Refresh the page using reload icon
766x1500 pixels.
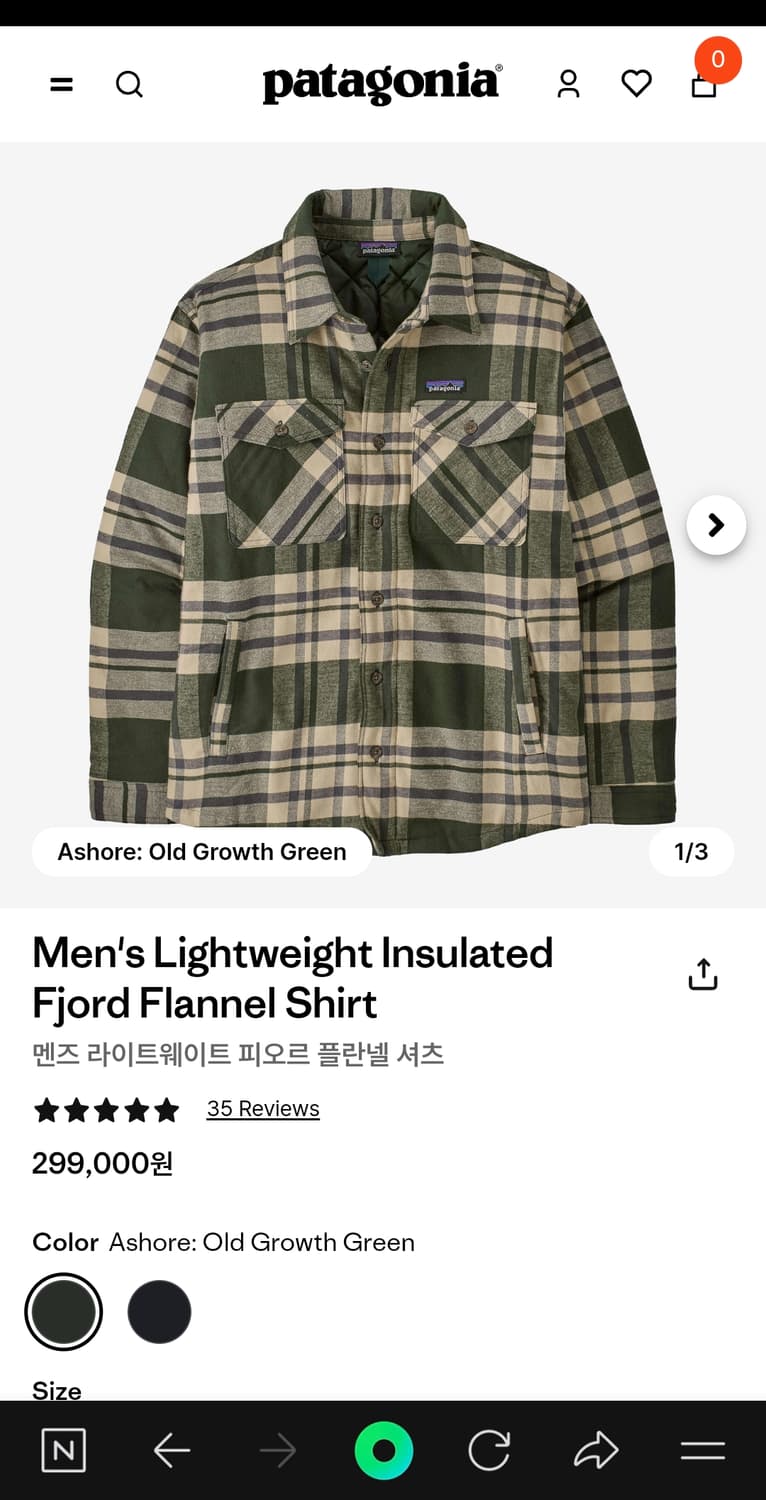[x=488, y=1449]
